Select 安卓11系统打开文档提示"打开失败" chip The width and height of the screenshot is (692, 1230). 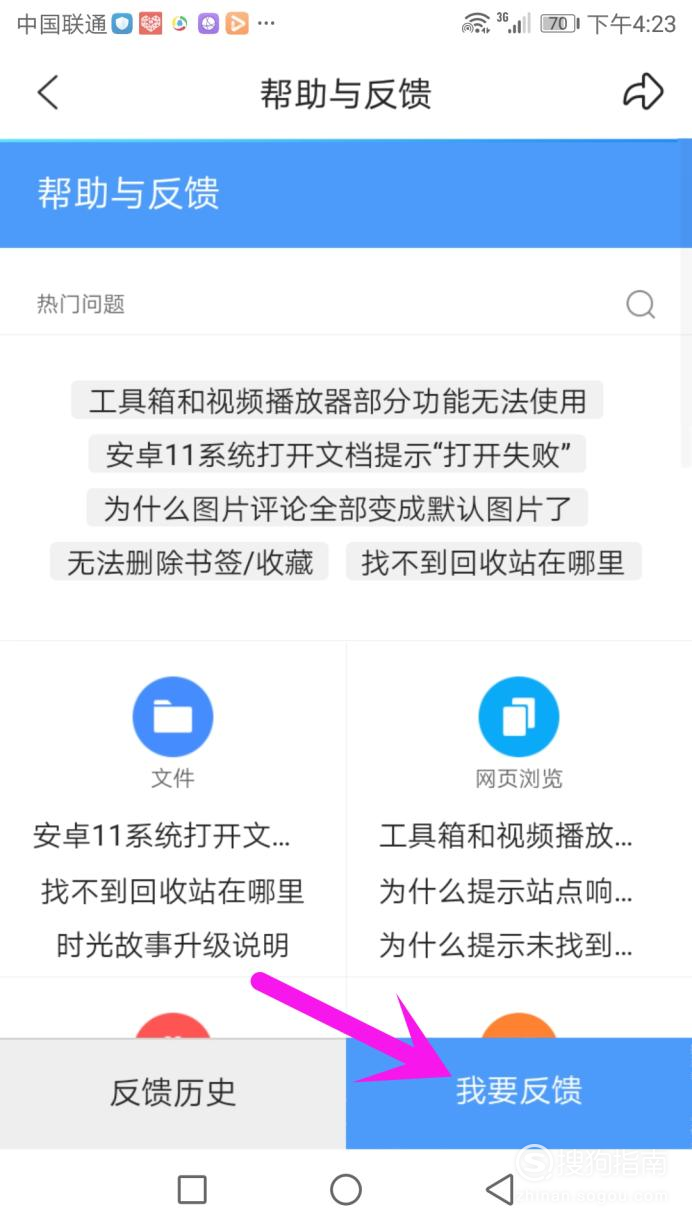coord(337,454)
